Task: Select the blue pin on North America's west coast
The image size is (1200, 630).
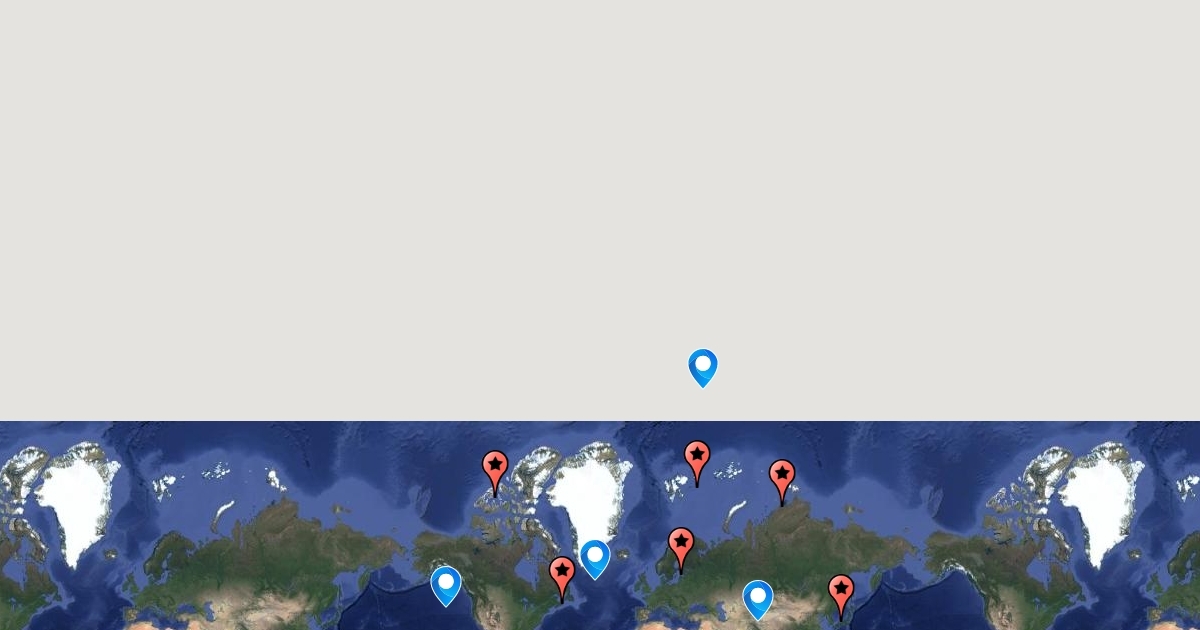Action: (x=446, y=583)
